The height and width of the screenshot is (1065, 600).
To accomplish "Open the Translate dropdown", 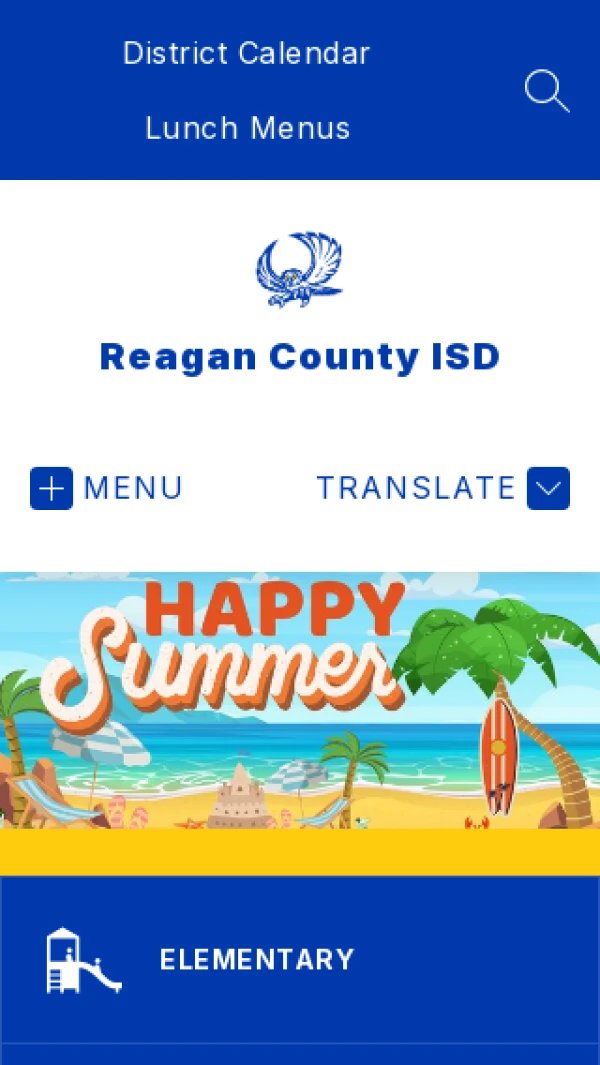I will [443, 488].
